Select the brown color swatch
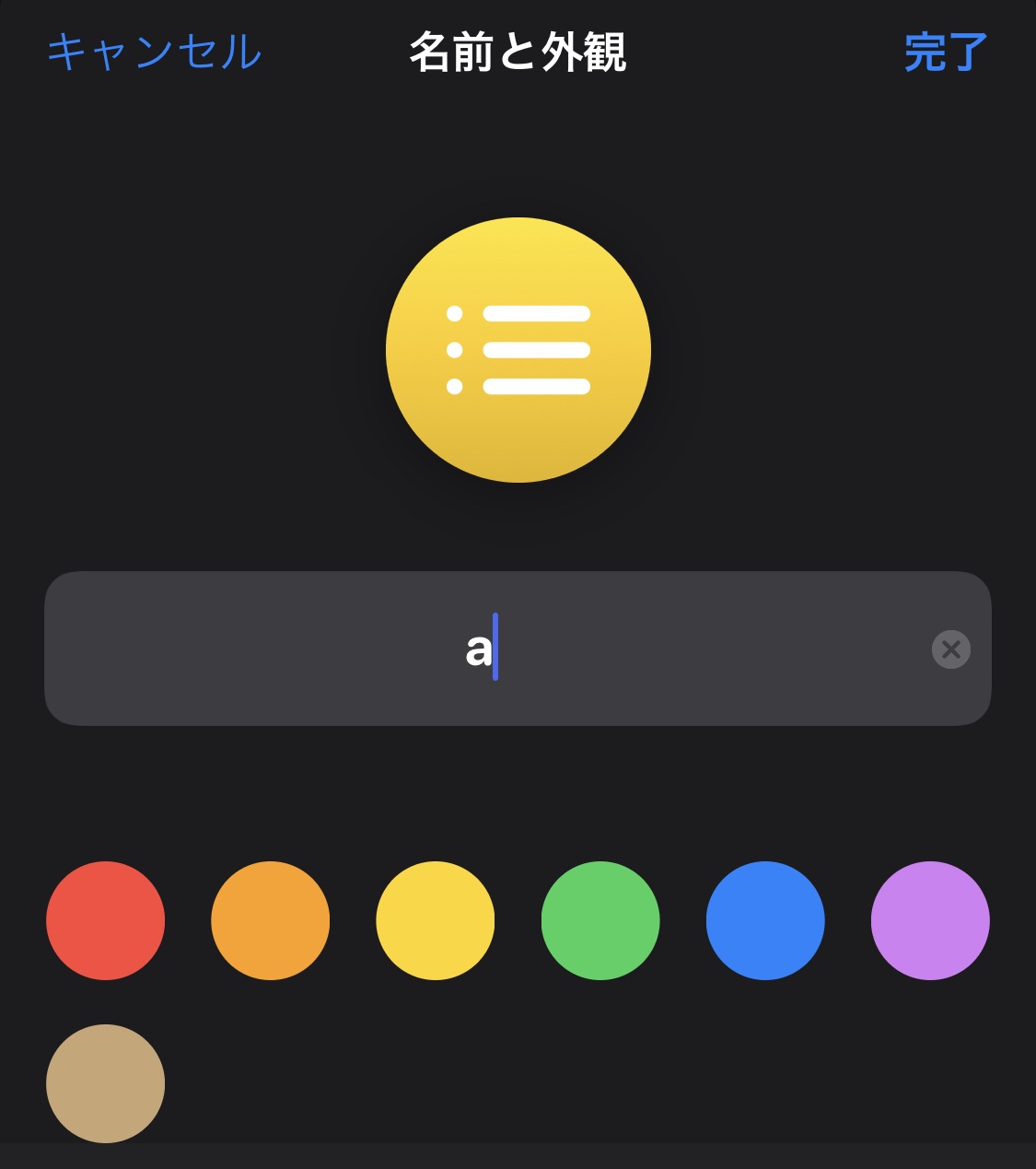 [x=106, y=1083]
